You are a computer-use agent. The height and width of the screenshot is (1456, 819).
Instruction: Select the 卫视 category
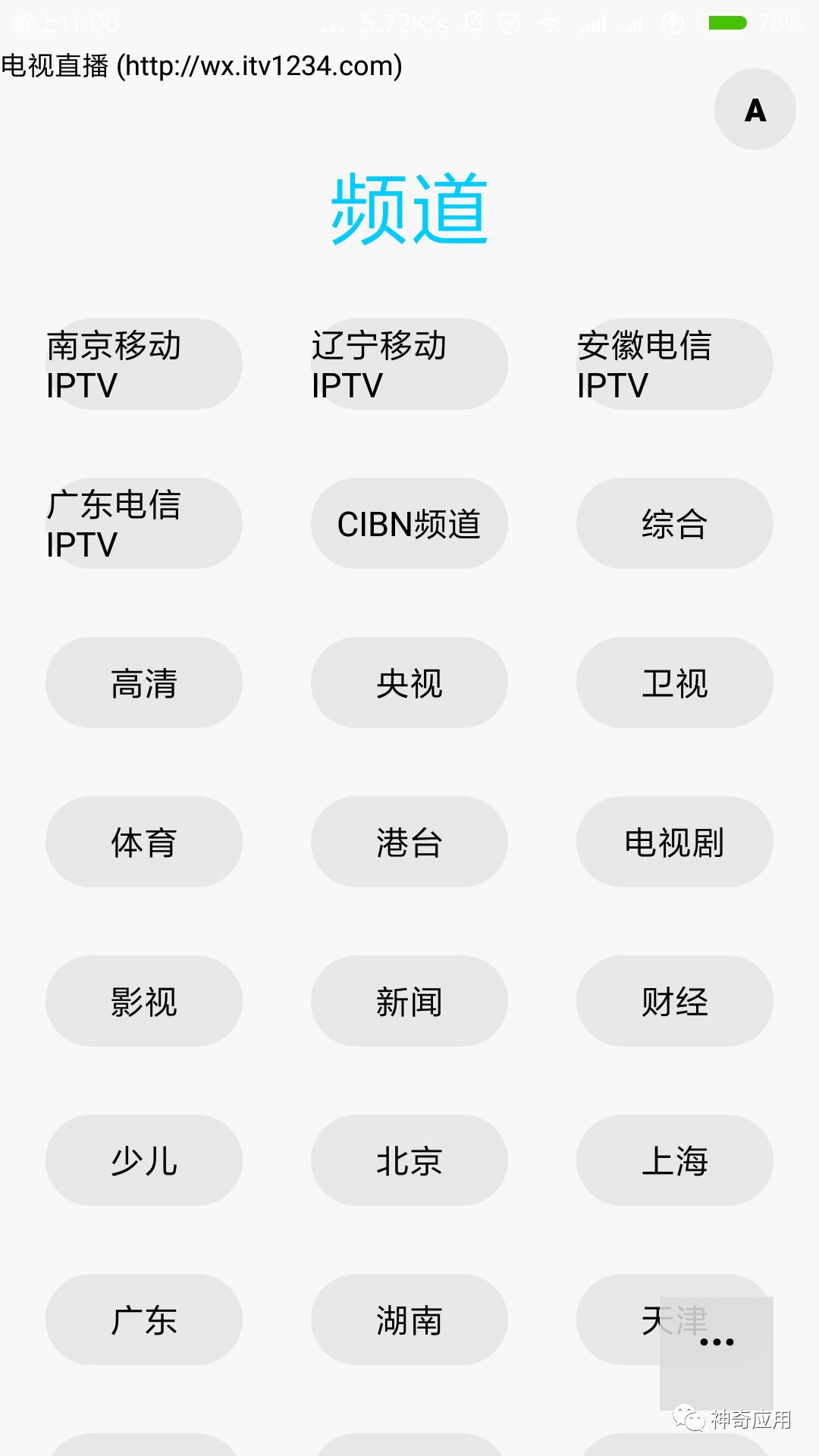675,683
